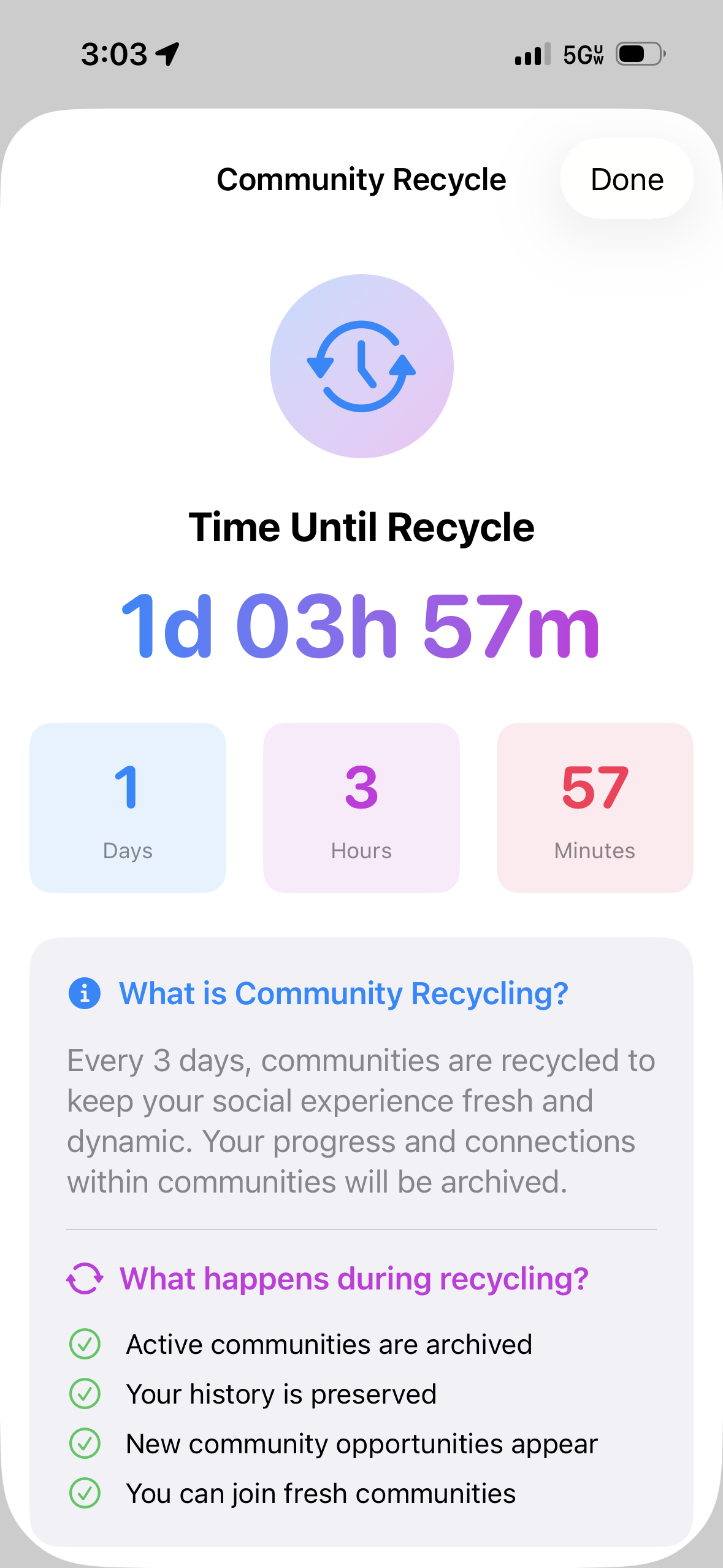
Task: Expand the What happens during recycling section
Action: click(354, 1279)
